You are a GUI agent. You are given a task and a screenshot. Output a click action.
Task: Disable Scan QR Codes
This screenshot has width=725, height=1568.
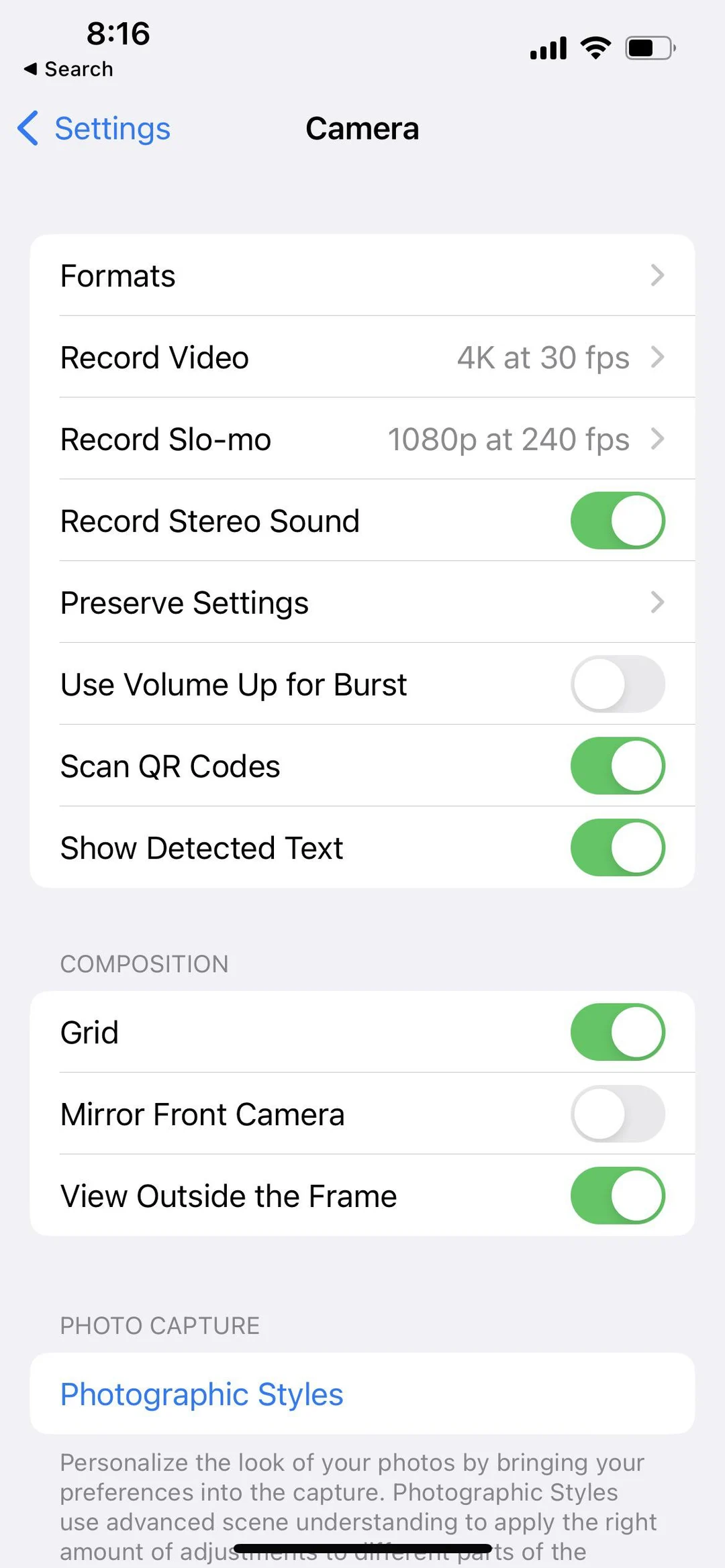pos(617,766)
